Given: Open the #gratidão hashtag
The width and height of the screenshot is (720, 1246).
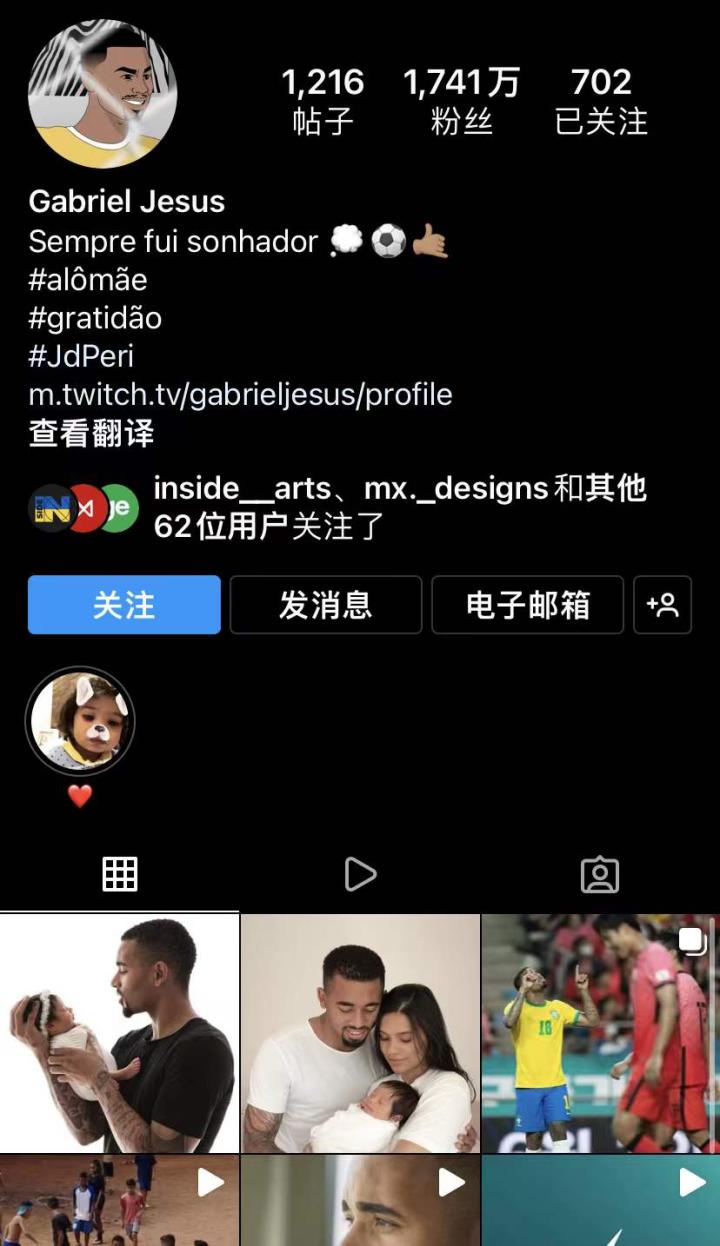Looking at the screenshot, I should (95, 318).
